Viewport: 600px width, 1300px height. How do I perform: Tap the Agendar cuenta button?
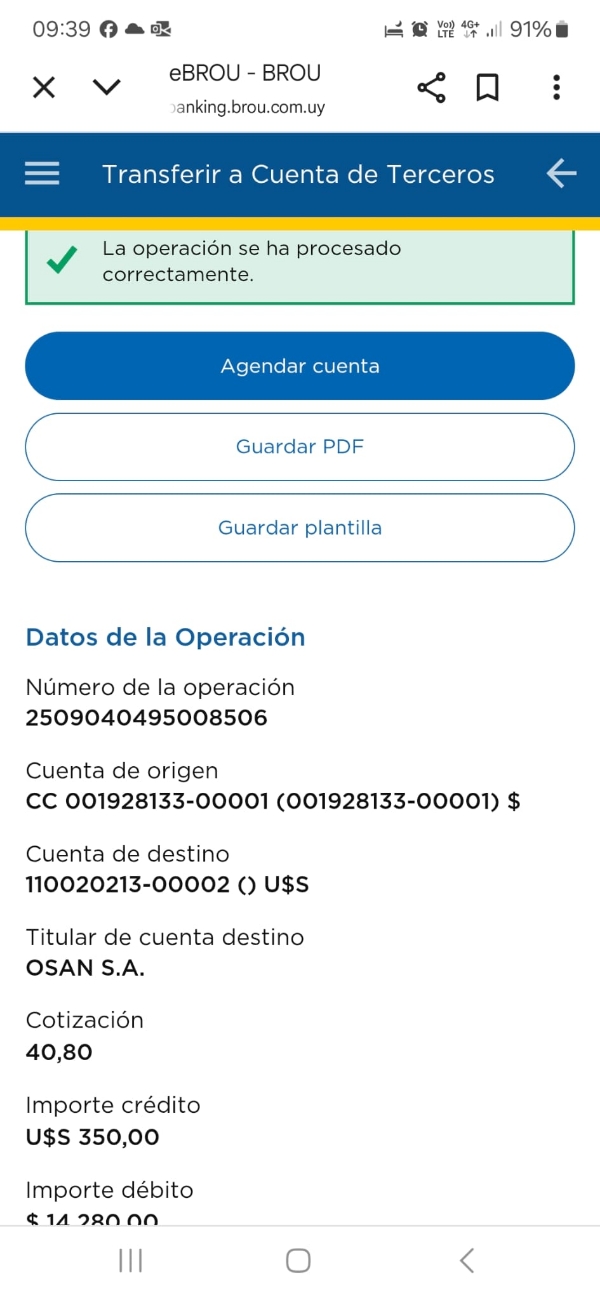pyautogui.click(x=300, y=366)
